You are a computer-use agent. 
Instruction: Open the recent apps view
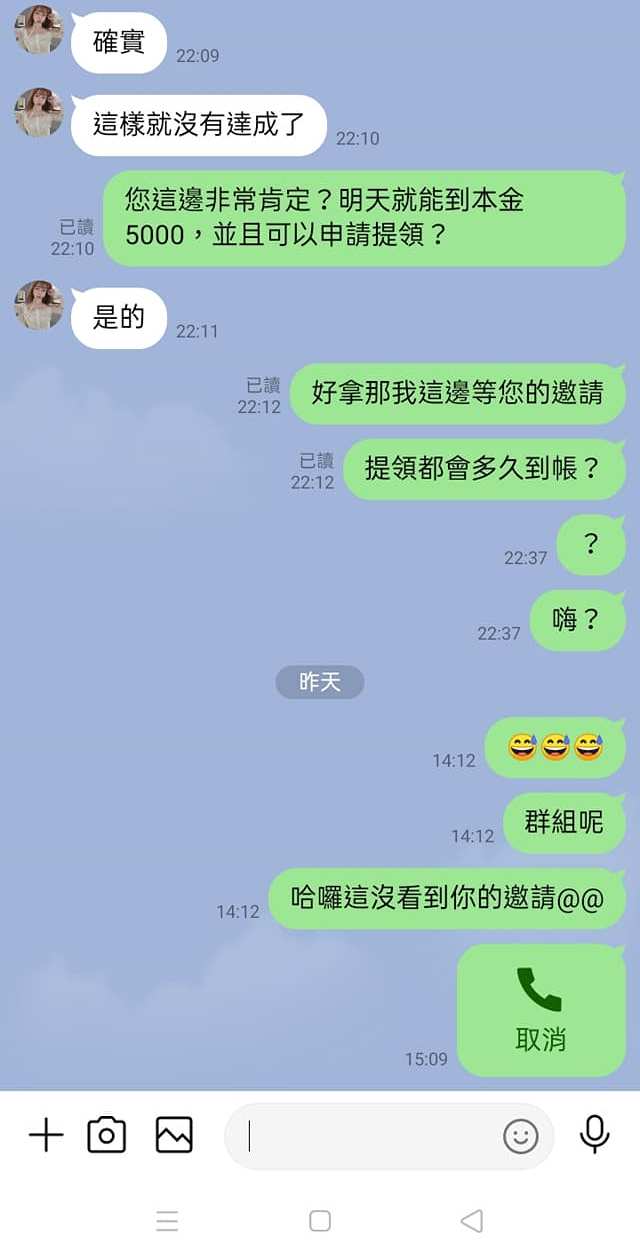pyautogui.click(x=168, y=1221)
